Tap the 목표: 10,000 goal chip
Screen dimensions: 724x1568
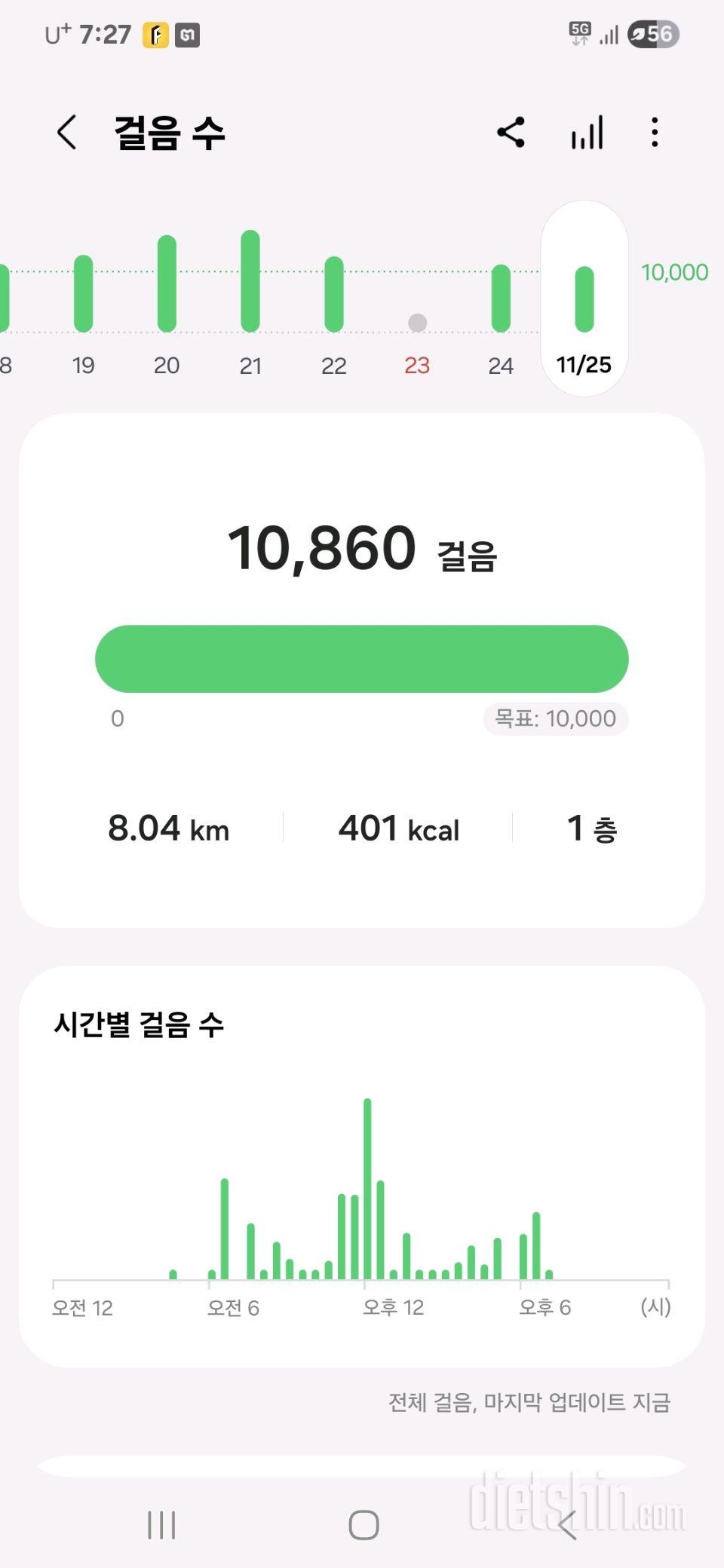click(556, 718)
